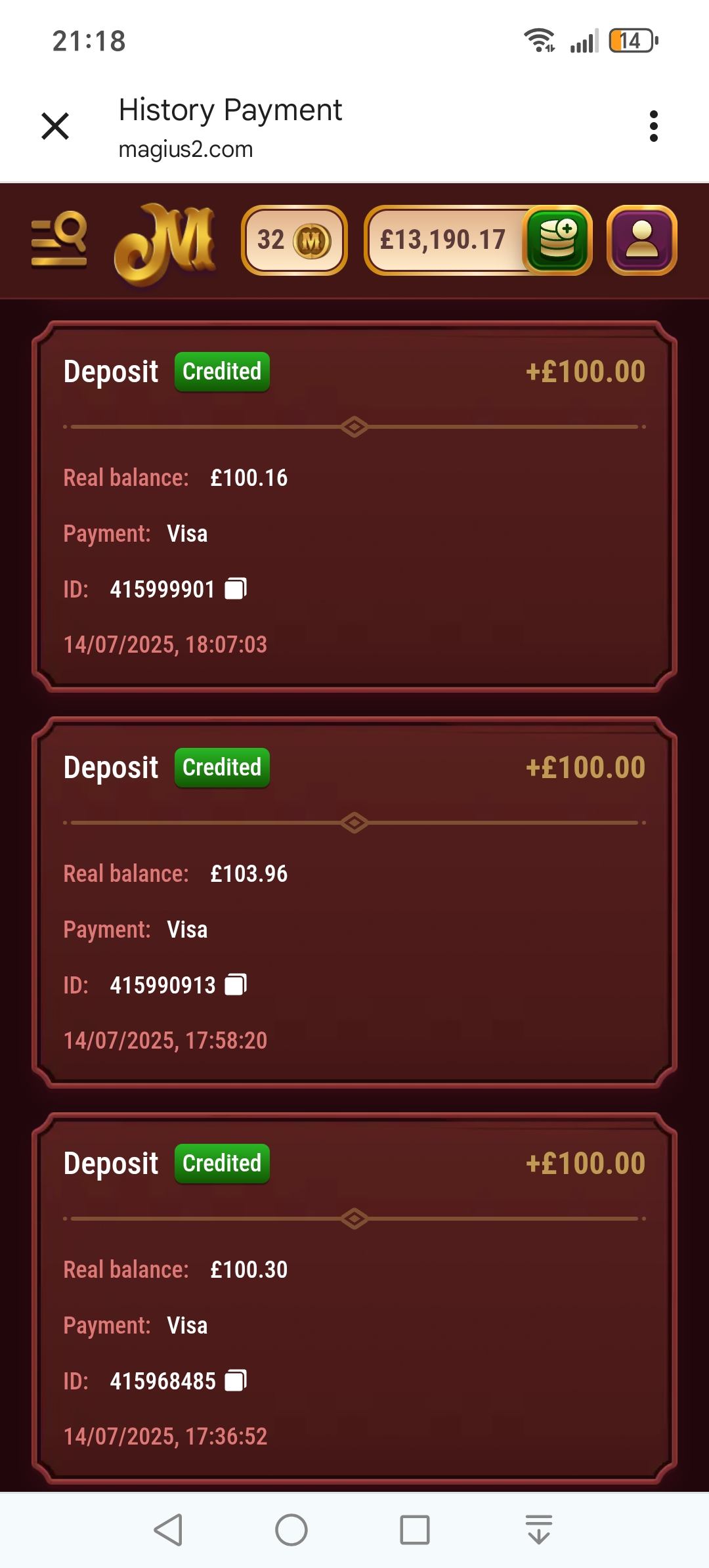
Task: Open the 32 M coins counter
Action: 293,240
